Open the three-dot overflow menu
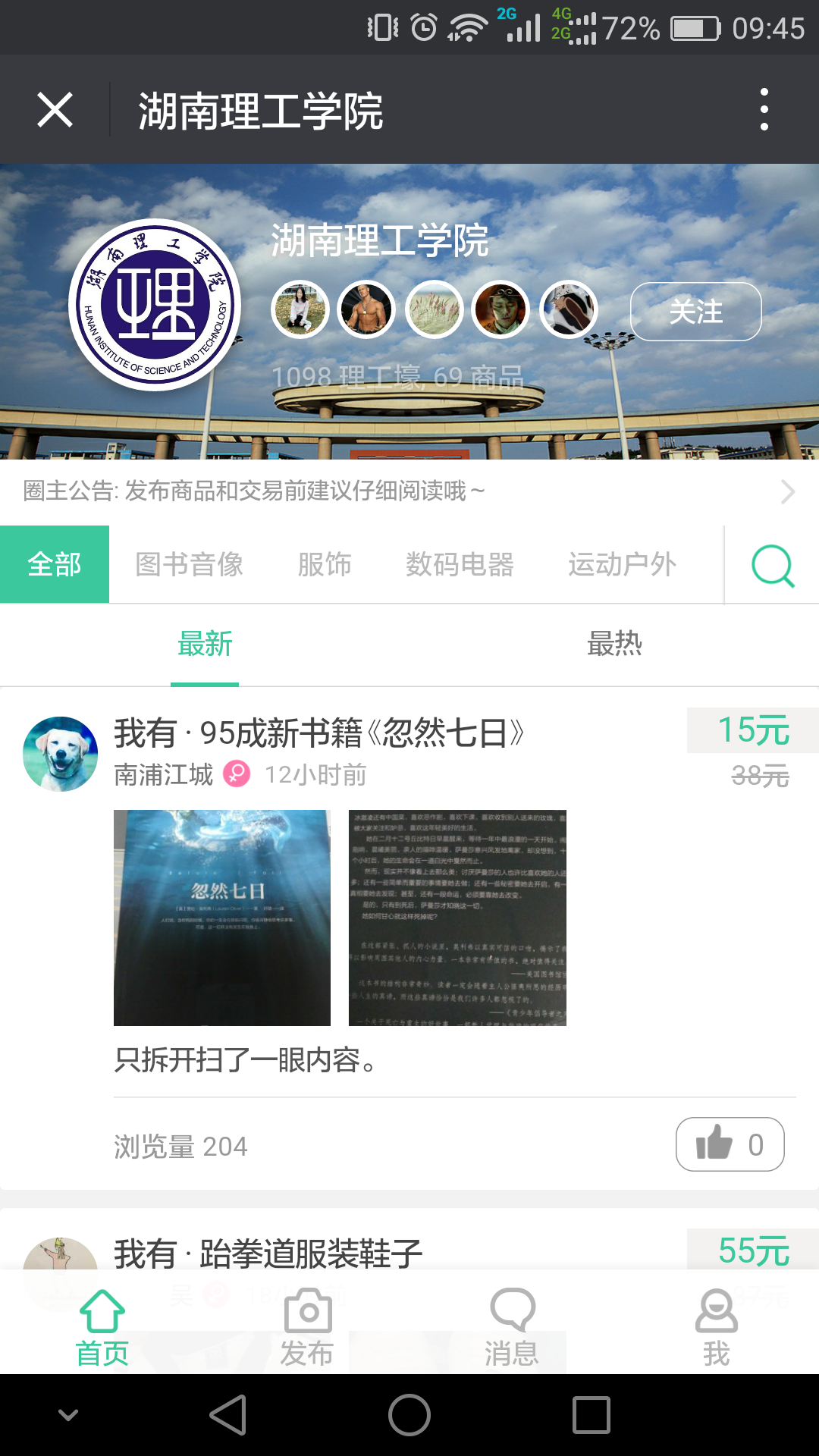 tap(764, 109)
